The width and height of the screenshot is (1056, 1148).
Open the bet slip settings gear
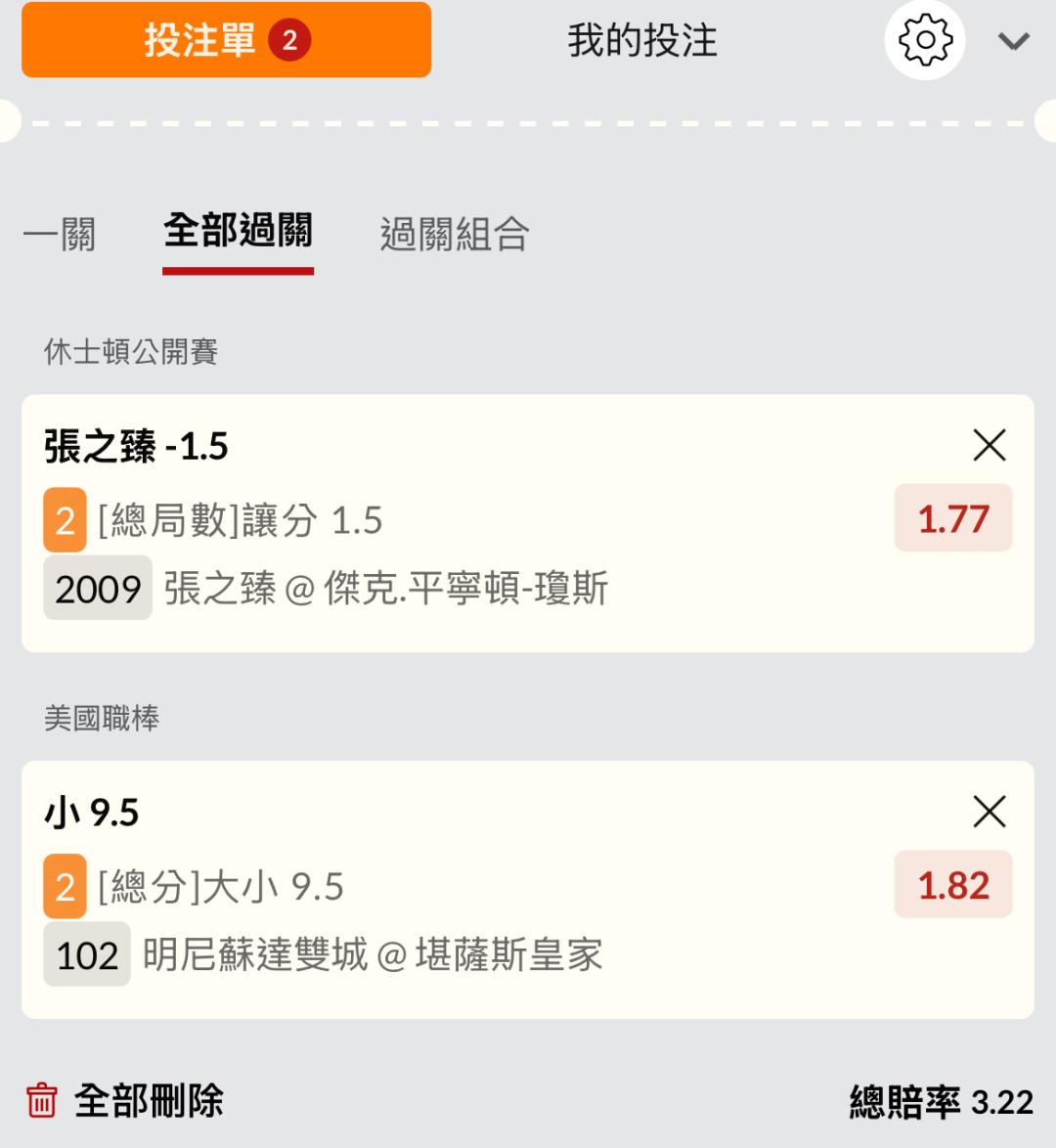point(925,40)
